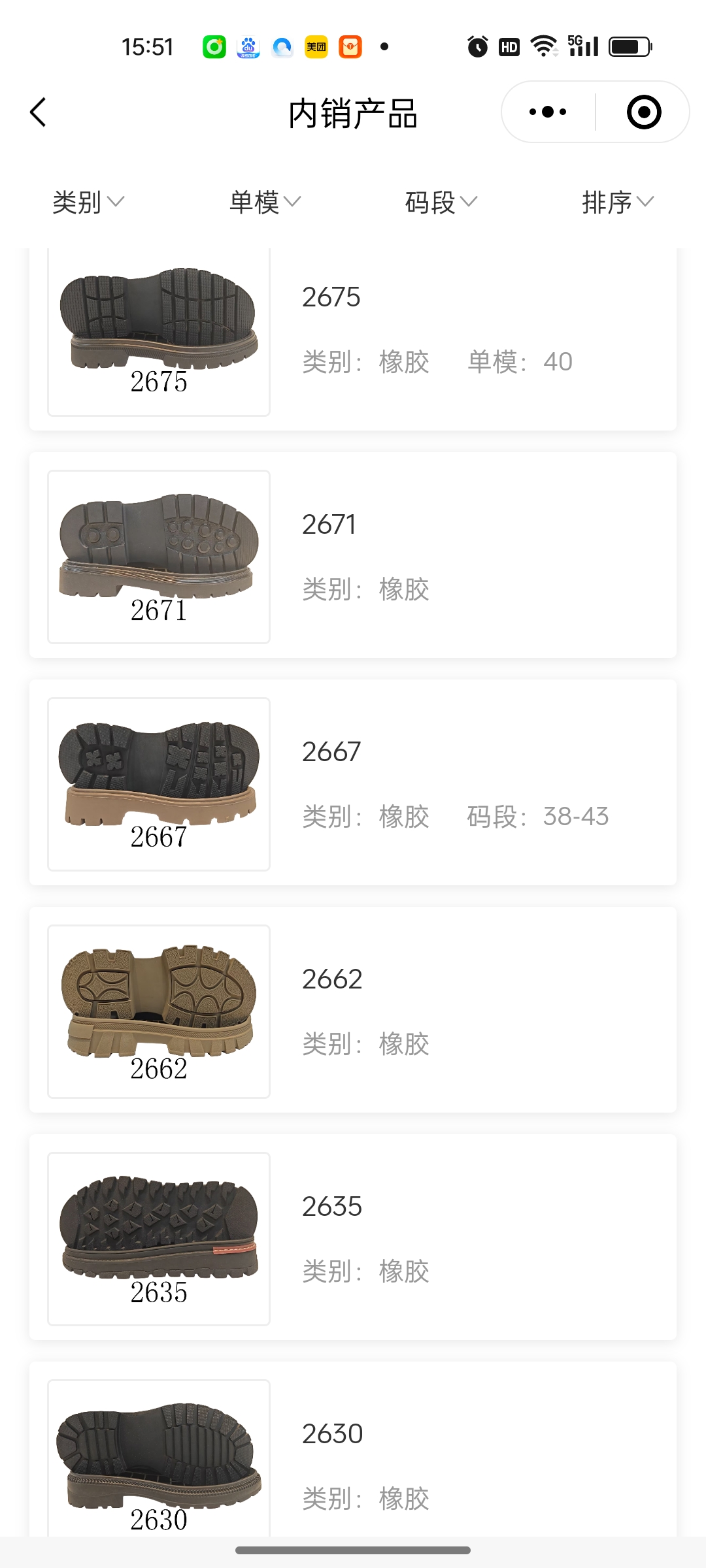This screenshot has height=1568, width=706.
Task: Close the mini program via circle icon
Action: [643, 112]
